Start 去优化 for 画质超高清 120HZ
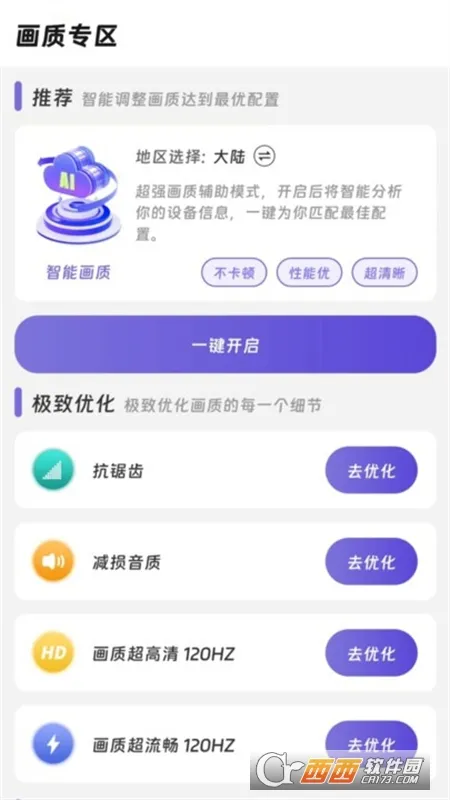450x800 pixels. 371,653
